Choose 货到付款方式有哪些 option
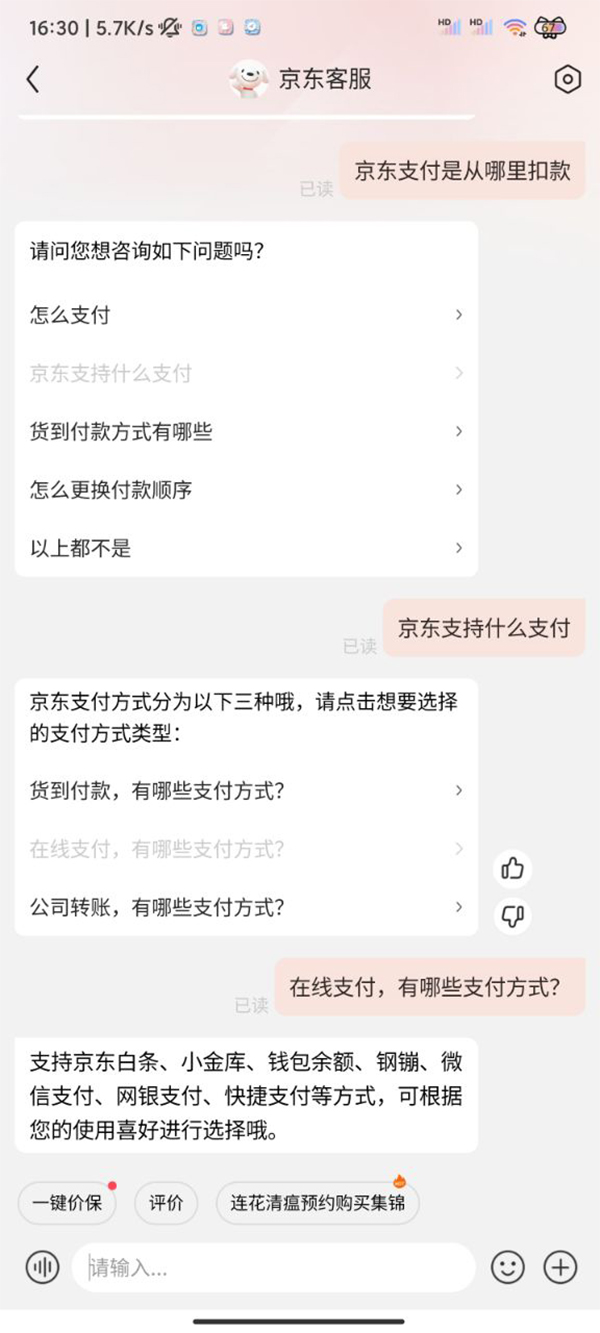The height and width of the screenshot is (1333, 600). pyautogui.click(x=245, y=432)
